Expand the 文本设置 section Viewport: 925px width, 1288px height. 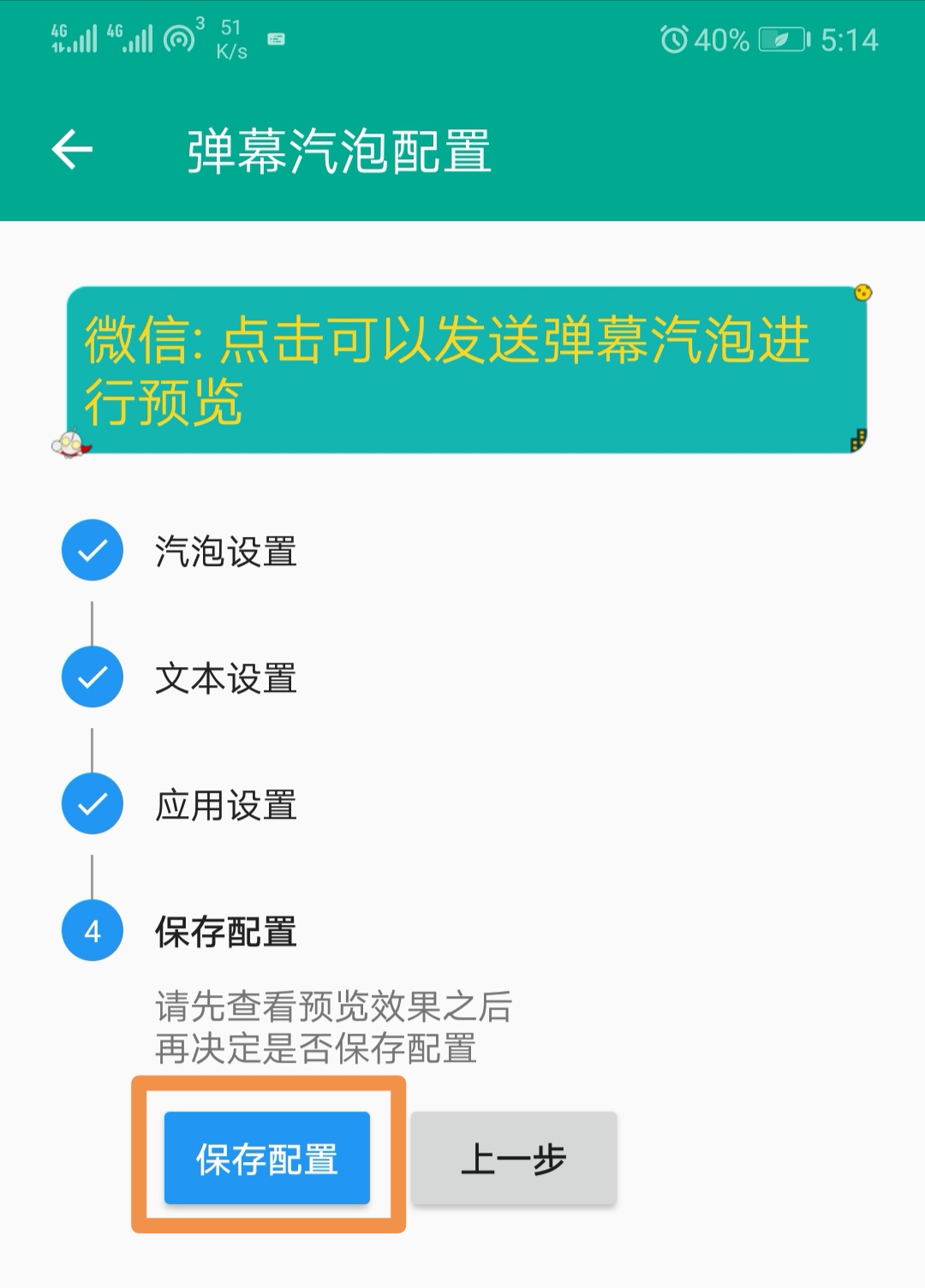point(224,679)
